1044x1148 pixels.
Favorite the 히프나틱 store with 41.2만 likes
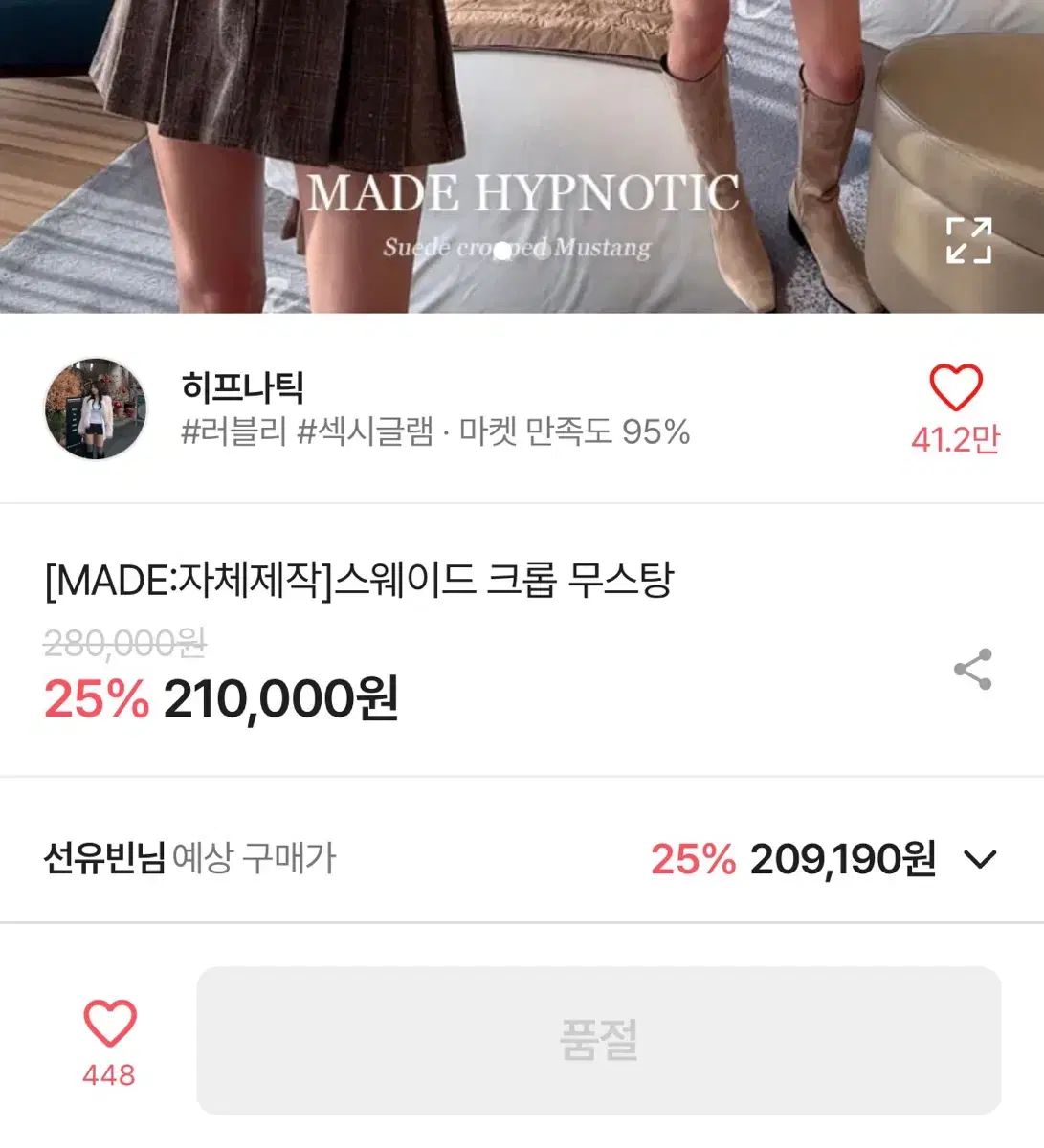pyautogui.click(x=955, y=389)
